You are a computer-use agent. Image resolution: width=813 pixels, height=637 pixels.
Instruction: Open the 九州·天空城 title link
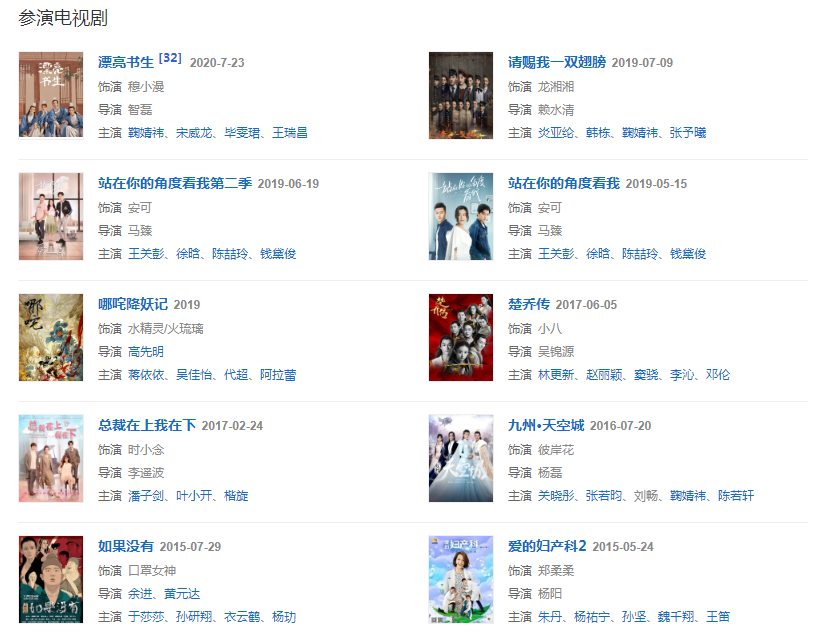pos(545,425)
